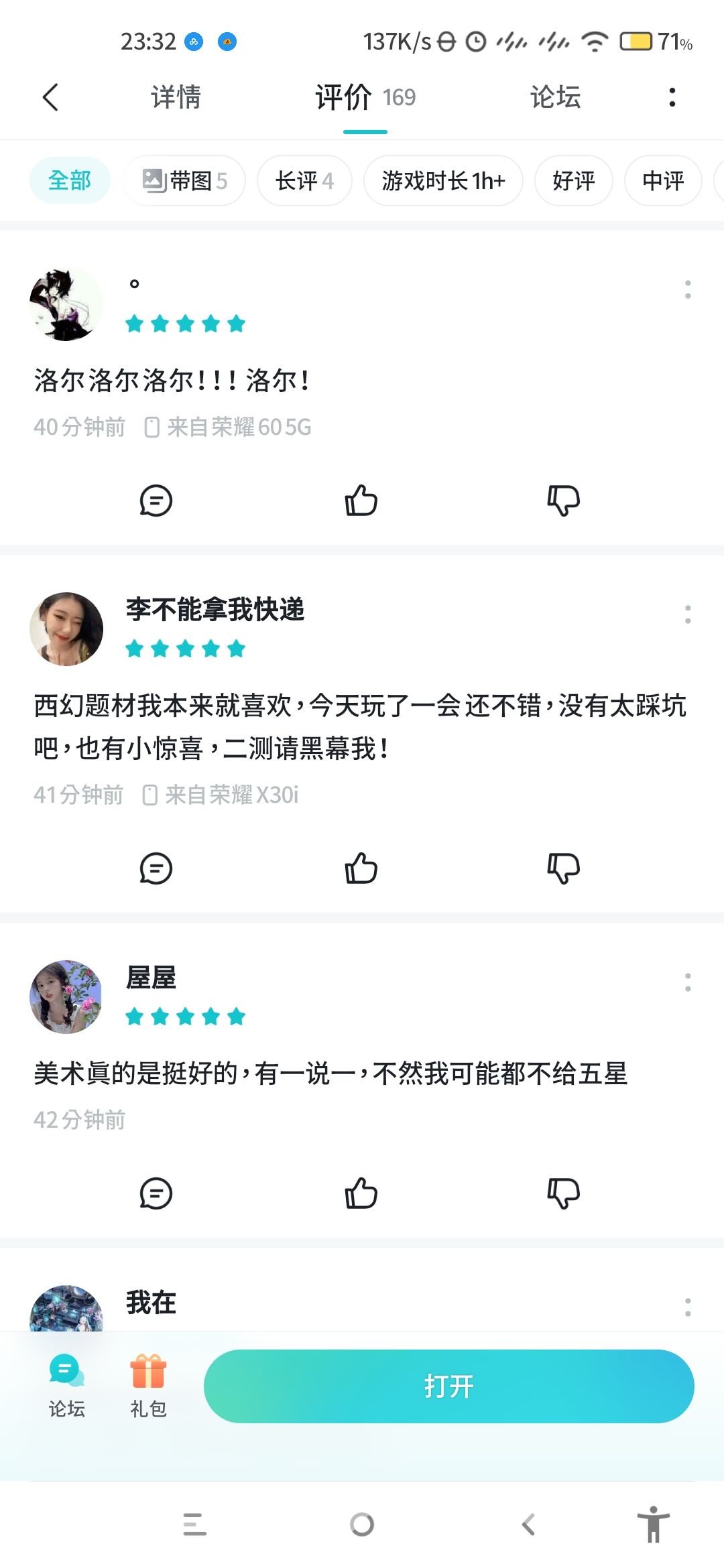
Task: Like the 洛尔洛尔洛尔 review
Action: click(361, 501)
